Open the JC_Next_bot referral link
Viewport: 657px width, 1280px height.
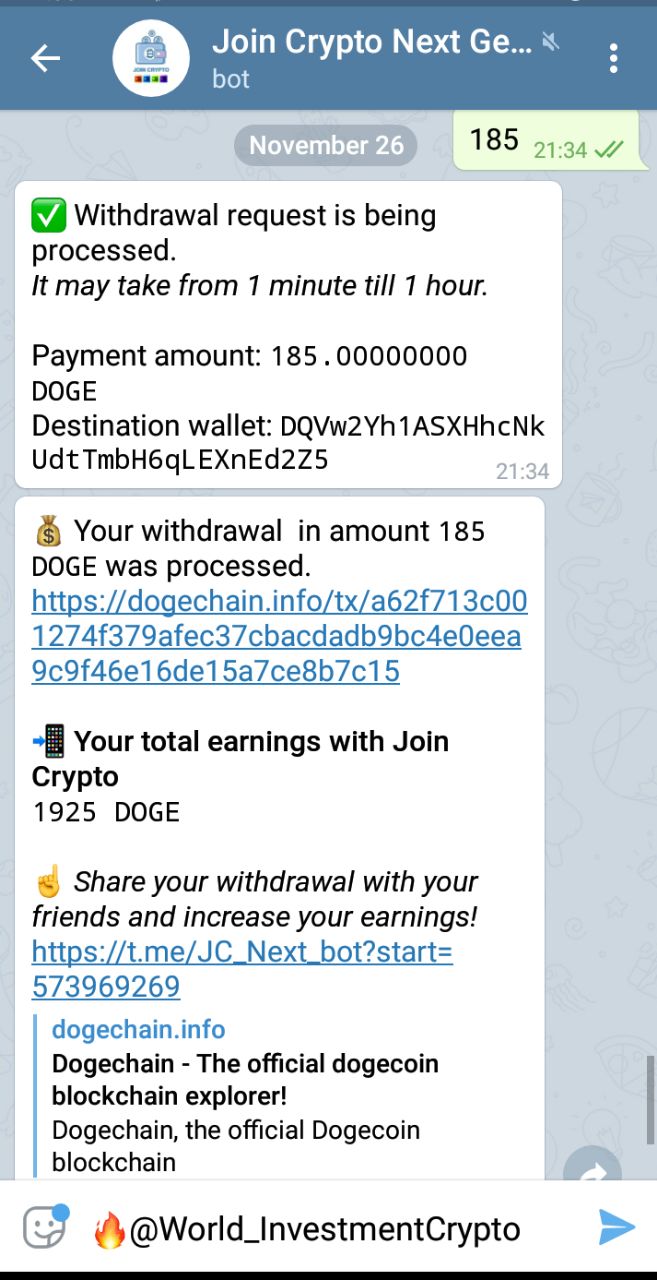[242, 968]
